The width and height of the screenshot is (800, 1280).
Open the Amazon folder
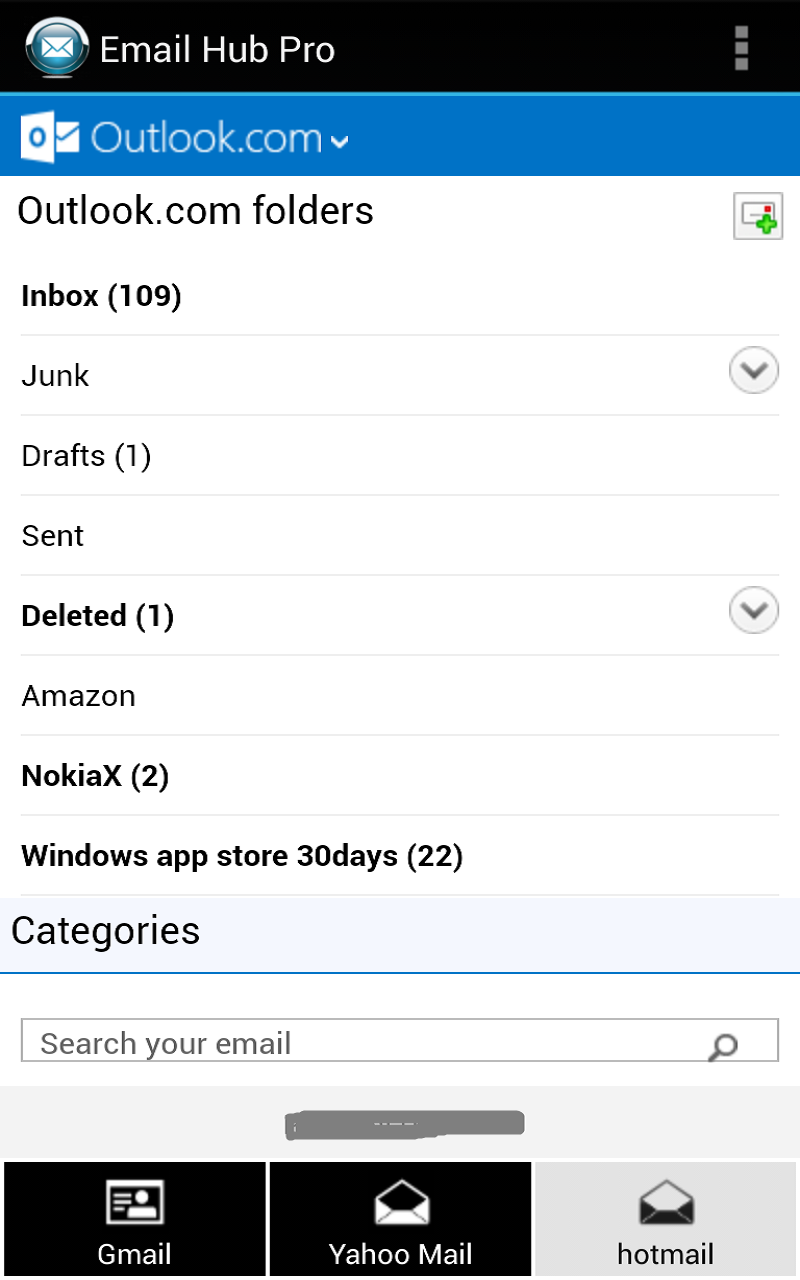78,695
